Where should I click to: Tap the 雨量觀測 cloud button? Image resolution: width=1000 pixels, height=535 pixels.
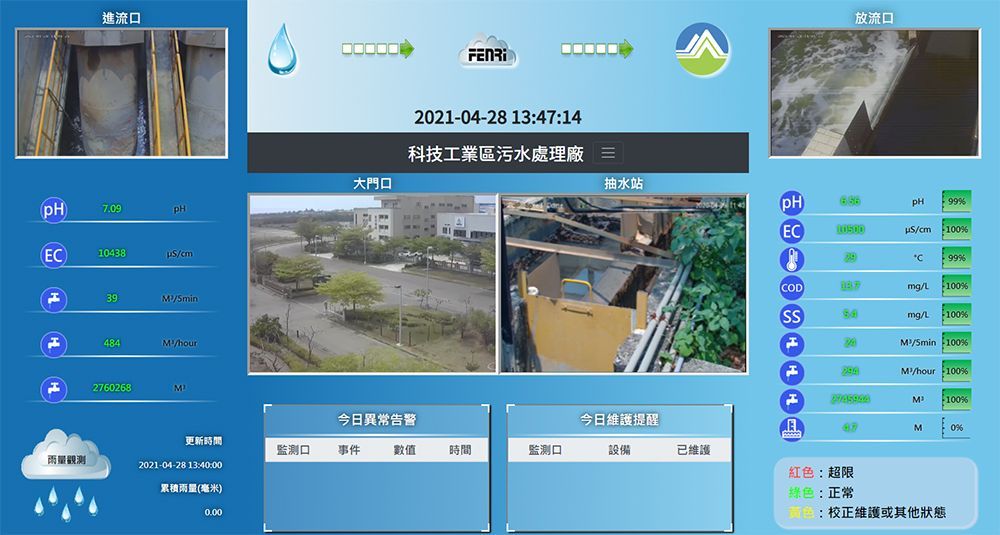click(x=66, y=459)
